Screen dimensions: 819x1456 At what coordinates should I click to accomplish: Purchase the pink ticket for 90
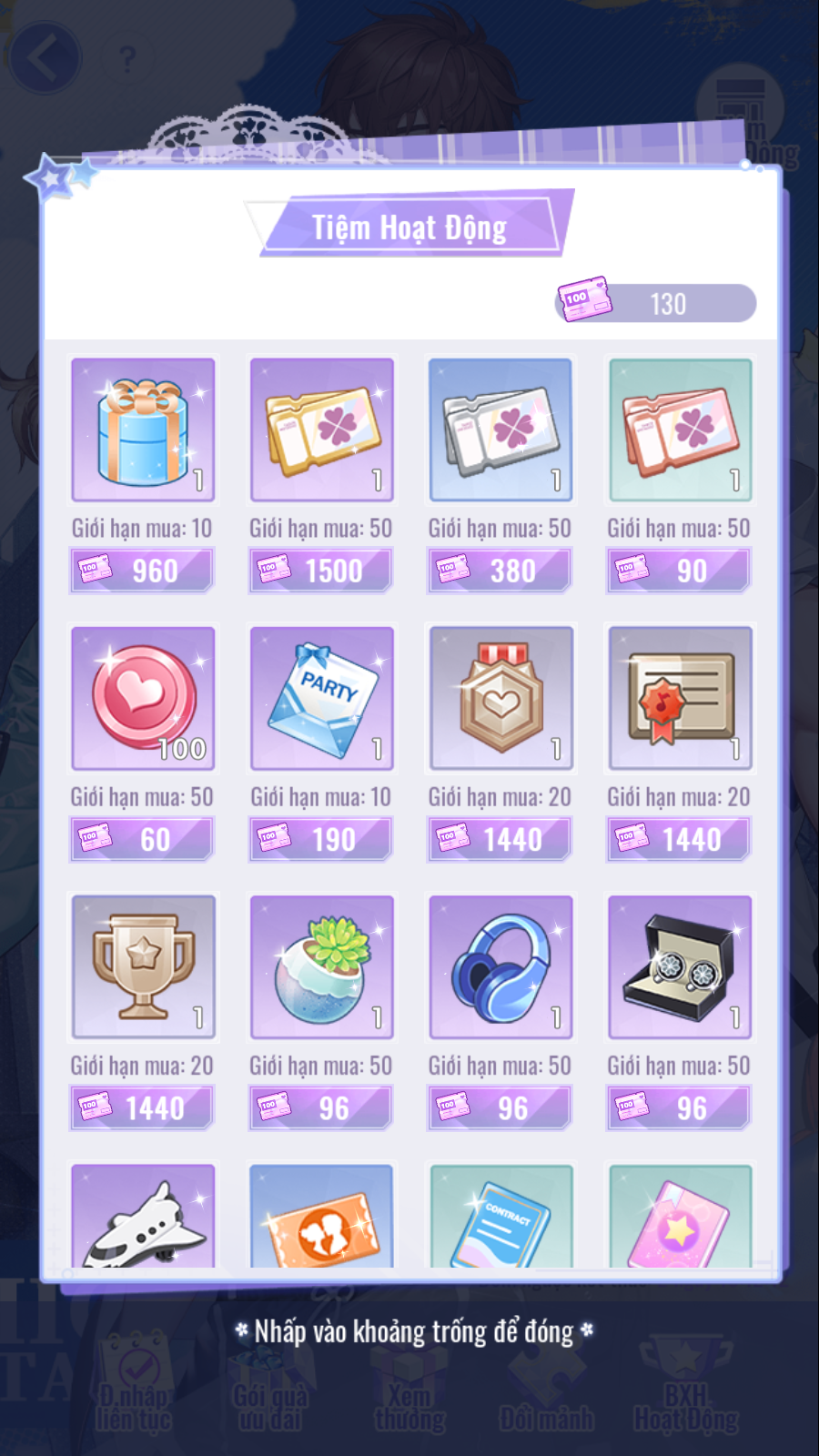pyautogui.click(x=679, y=571)
